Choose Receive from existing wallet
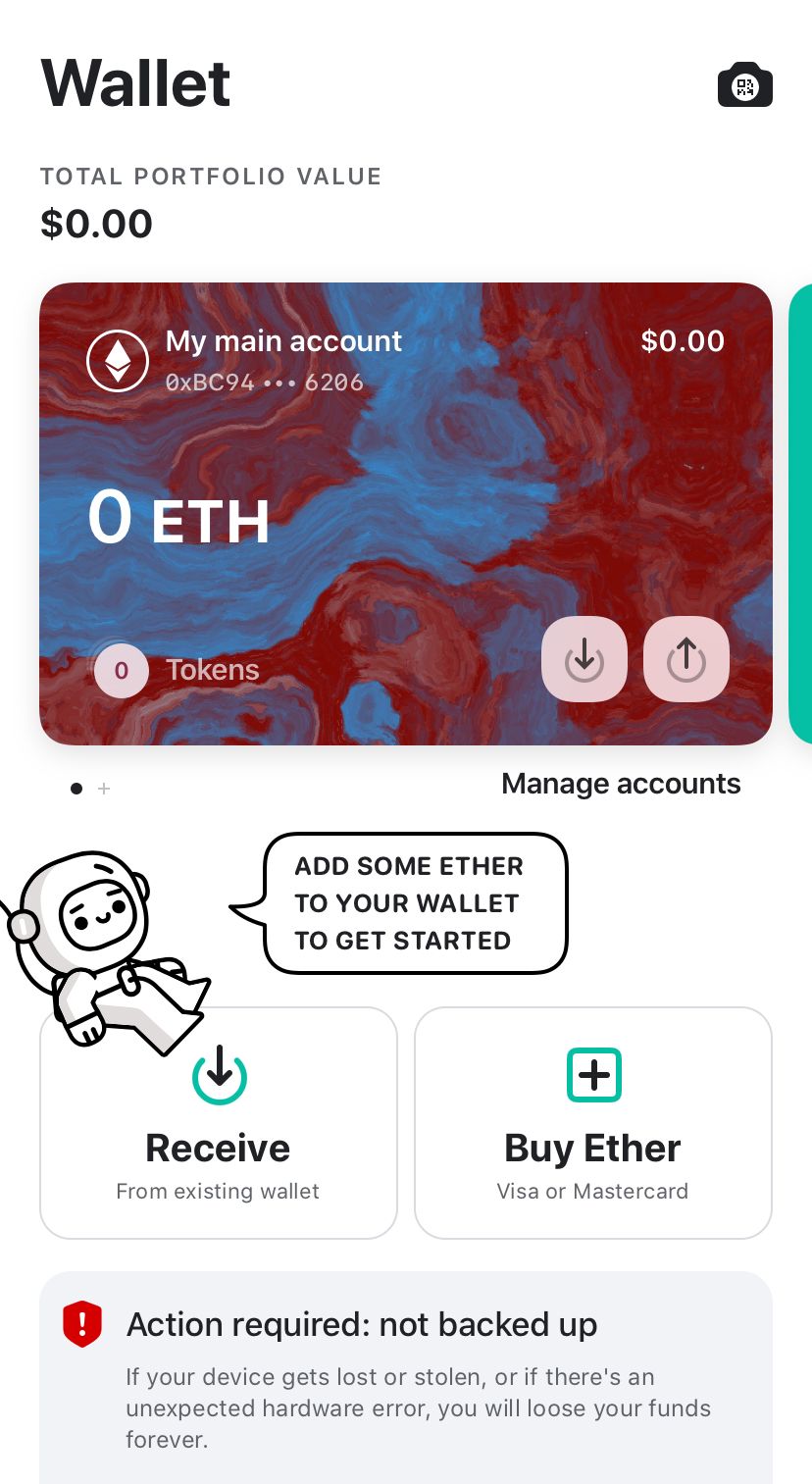Screen dimensions: 812x1484 coord(218,1123)
